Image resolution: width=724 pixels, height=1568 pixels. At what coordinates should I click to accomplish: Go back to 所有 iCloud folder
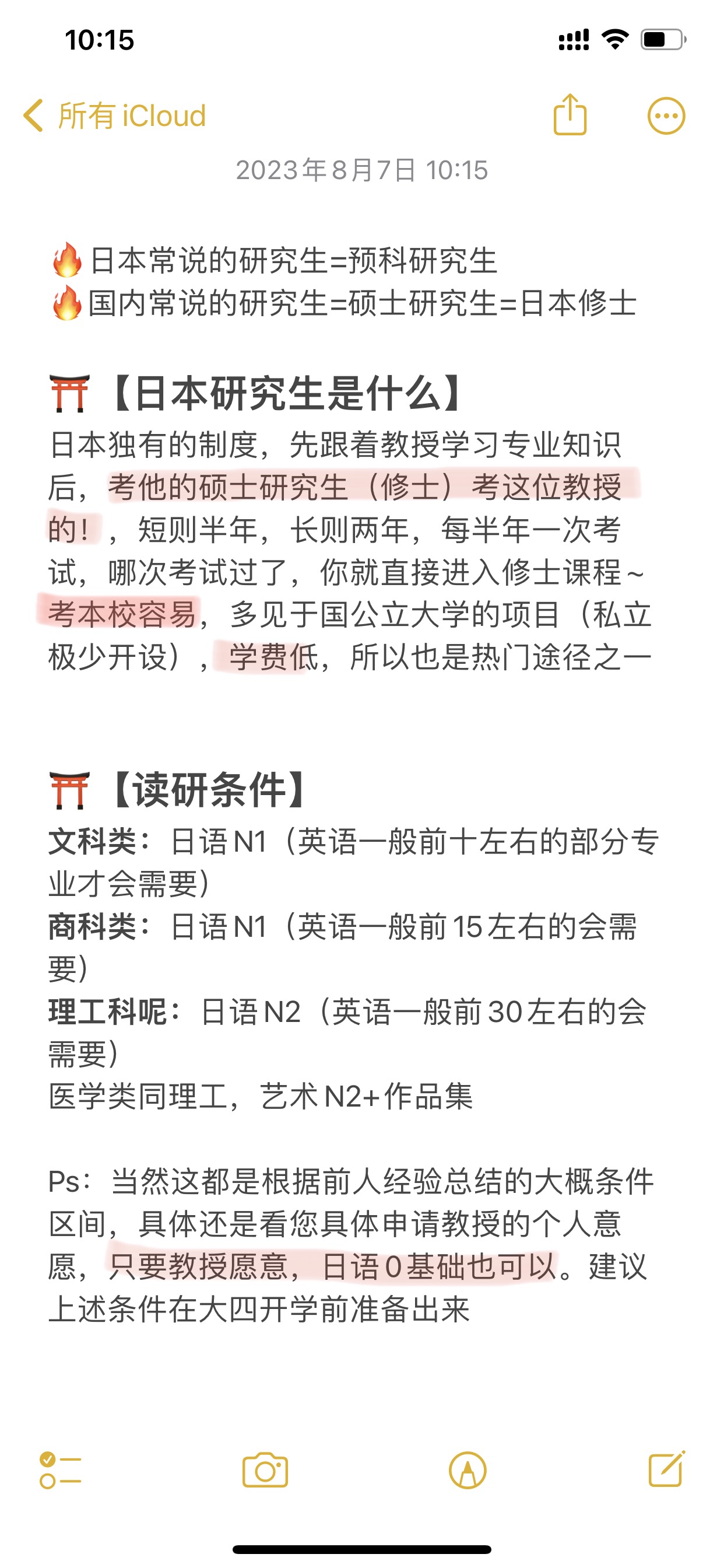[x=114, y=116]
